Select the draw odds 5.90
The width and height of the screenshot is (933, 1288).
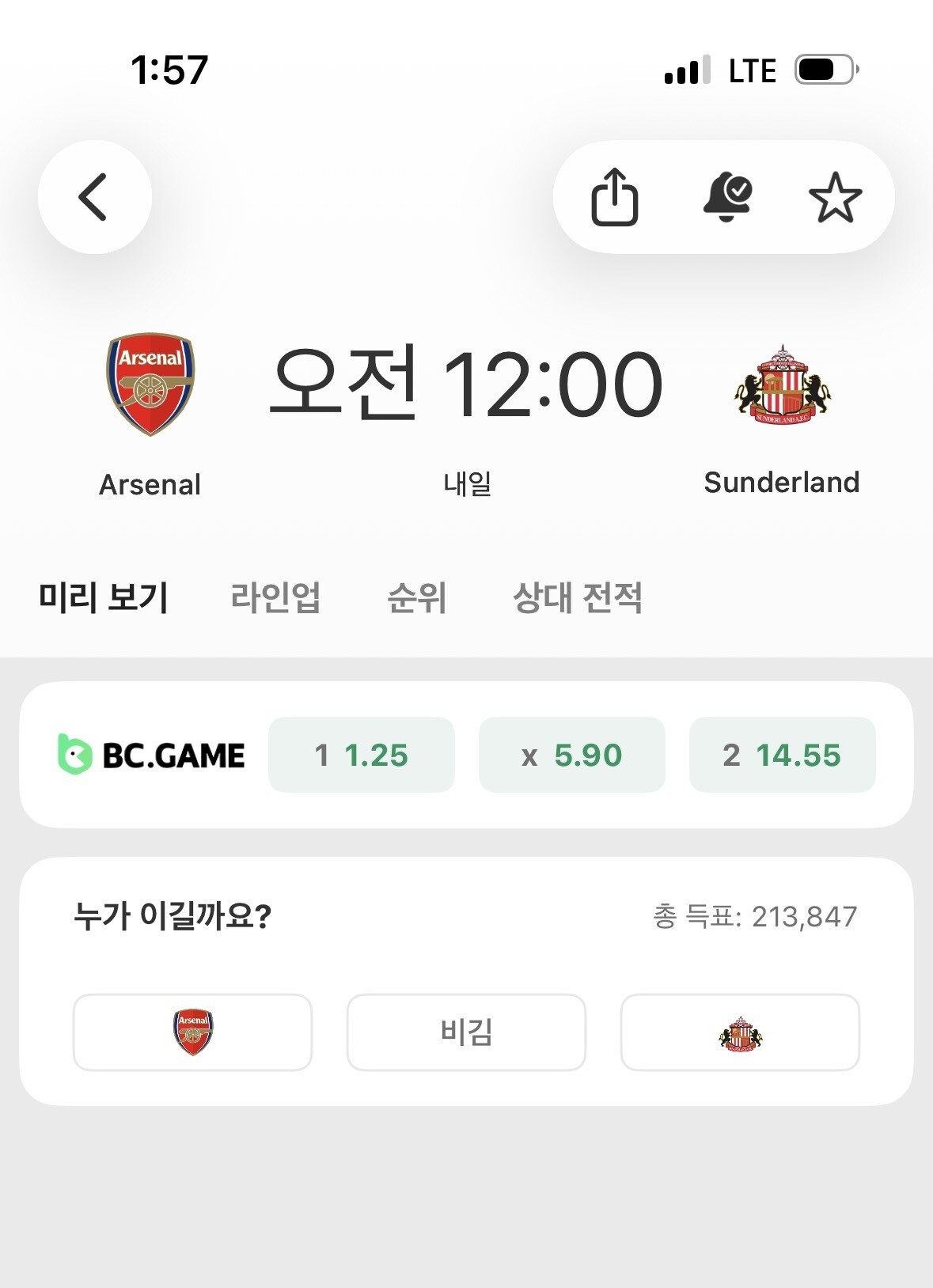point(572,755)
